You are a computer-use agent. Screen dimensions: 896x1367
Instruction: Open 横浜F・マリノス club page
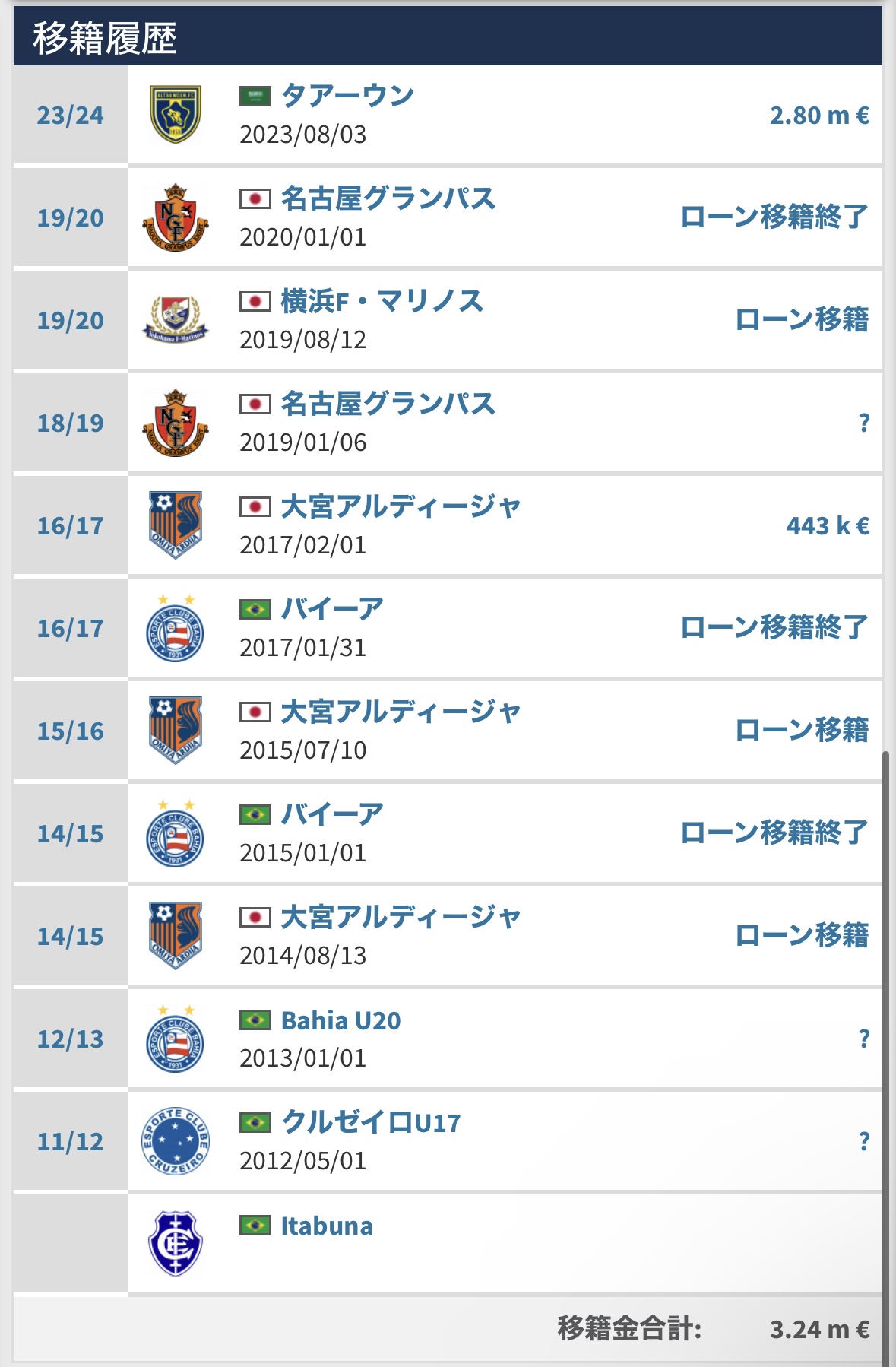[x=382, y=301]
